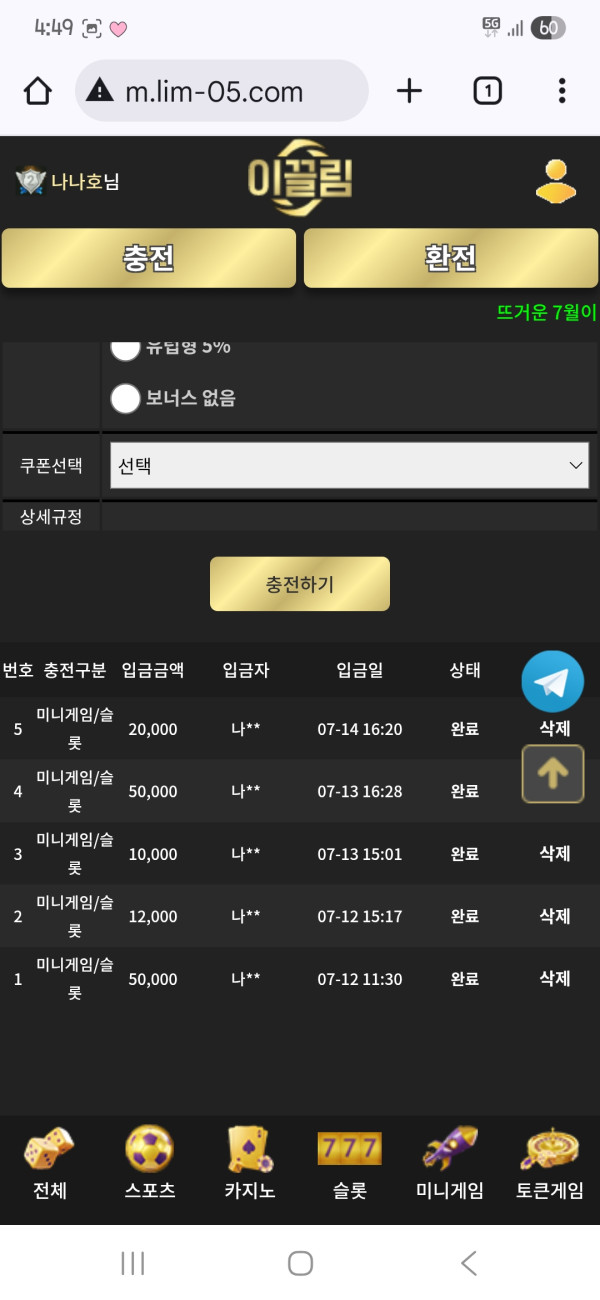
Task: Open the browser overflow menu
Action: (561, 91)
